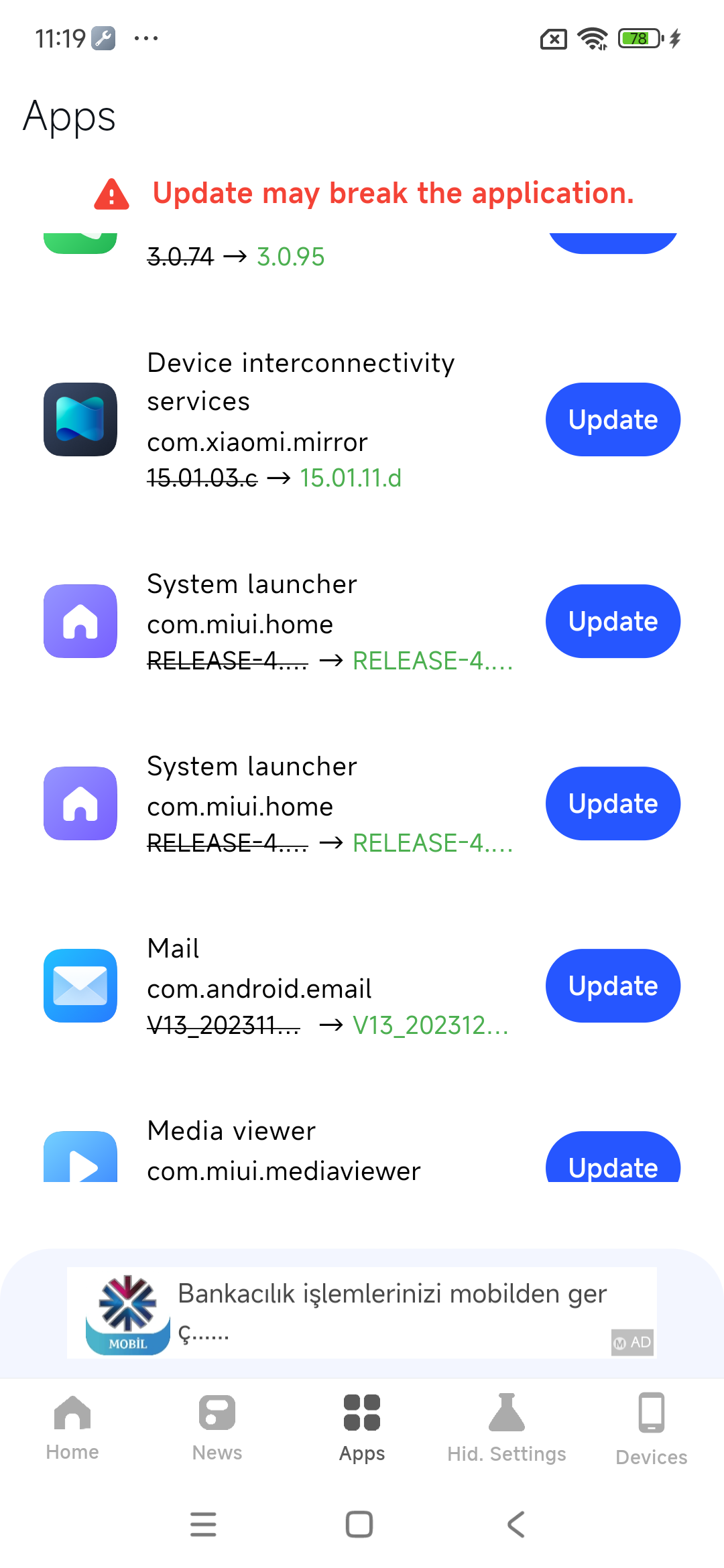Open the Hid. Settings tab
Viewport: 724px width, 1568px height.
(x=507, y=1427)
